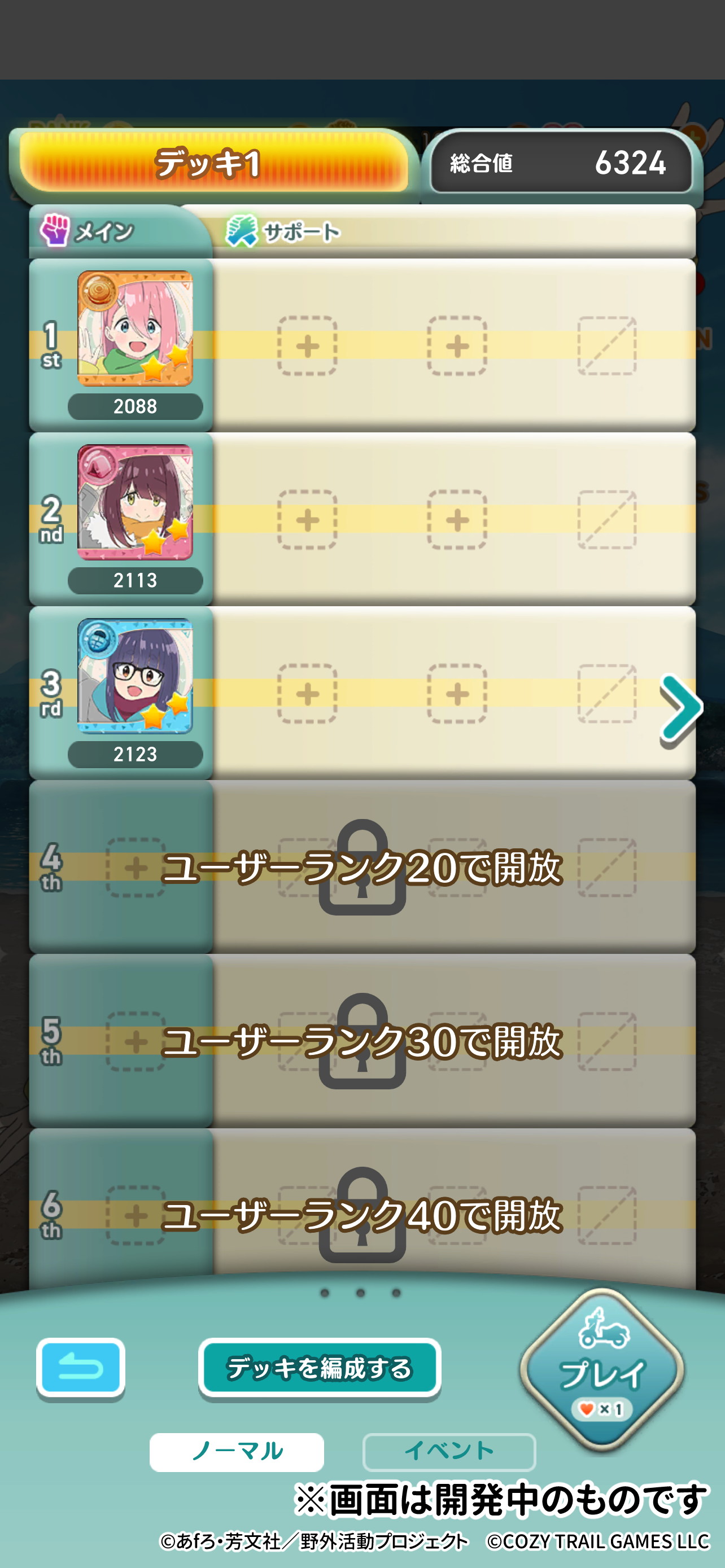This screenshot has height=1568, width=725.
Task: Switch to the イベント tab
Action: point(449,1452)
